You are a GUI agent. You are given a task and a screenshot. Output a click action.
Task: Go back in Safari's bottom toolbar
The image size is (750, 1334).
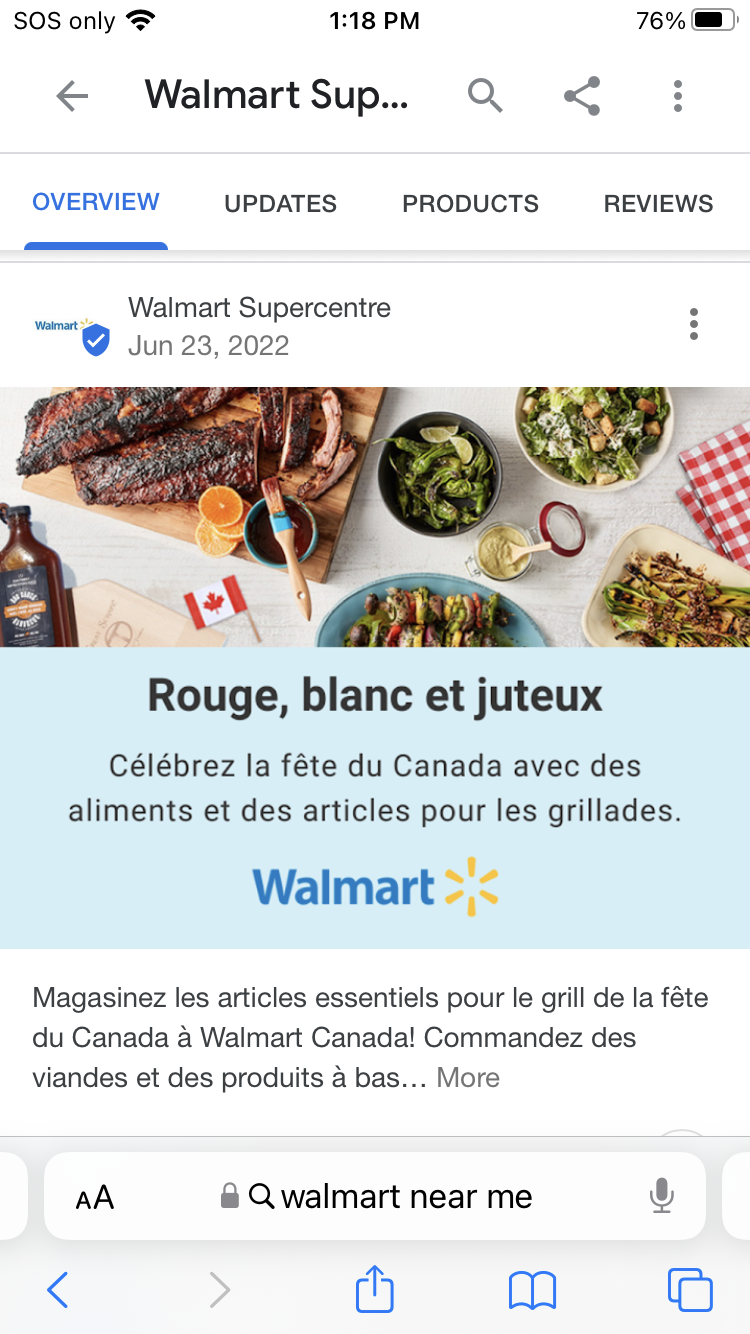click(58, 1290)
